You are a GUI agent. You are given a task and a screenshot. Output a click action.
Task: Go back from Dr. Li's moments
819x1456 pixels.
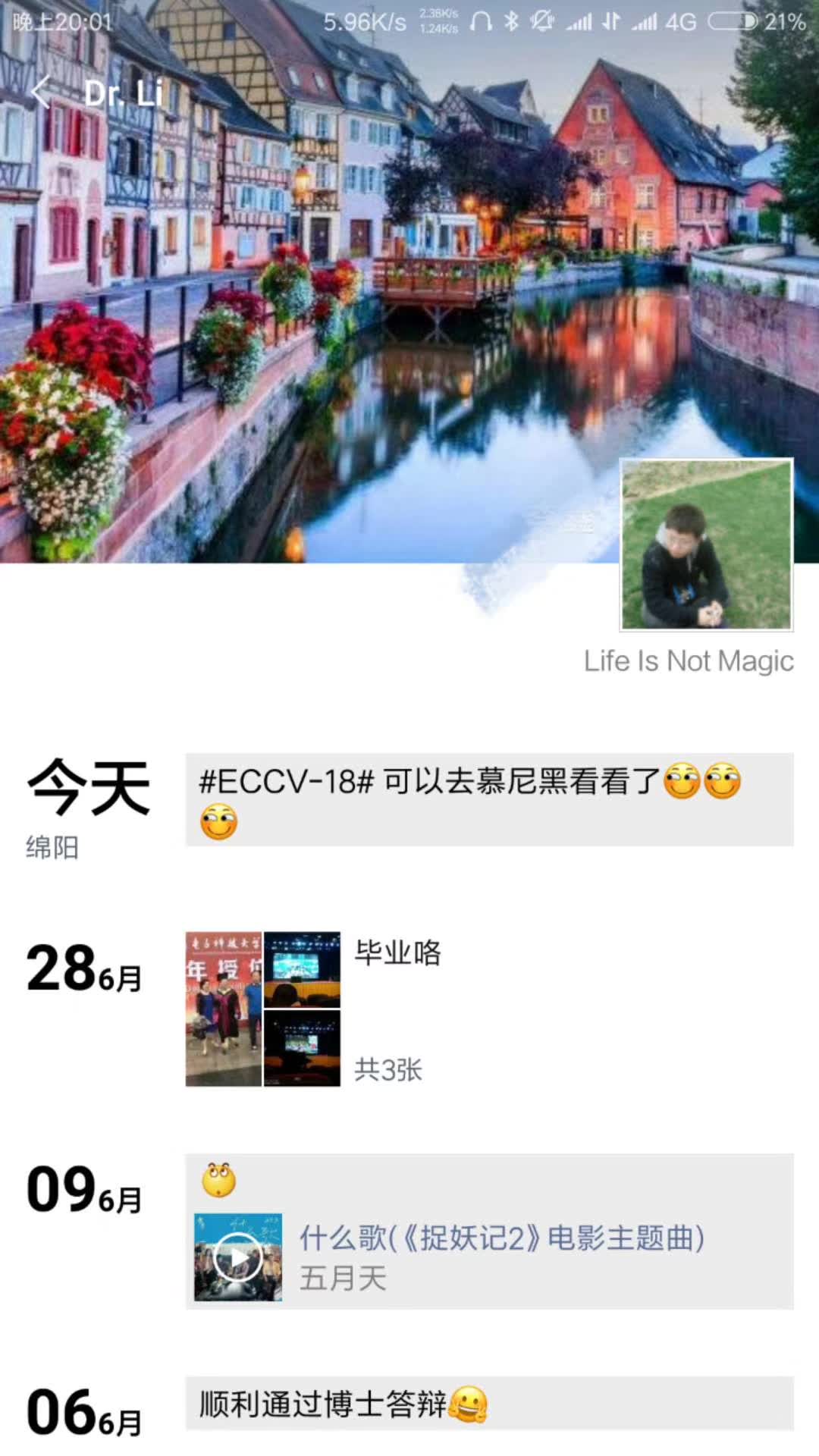42,93
